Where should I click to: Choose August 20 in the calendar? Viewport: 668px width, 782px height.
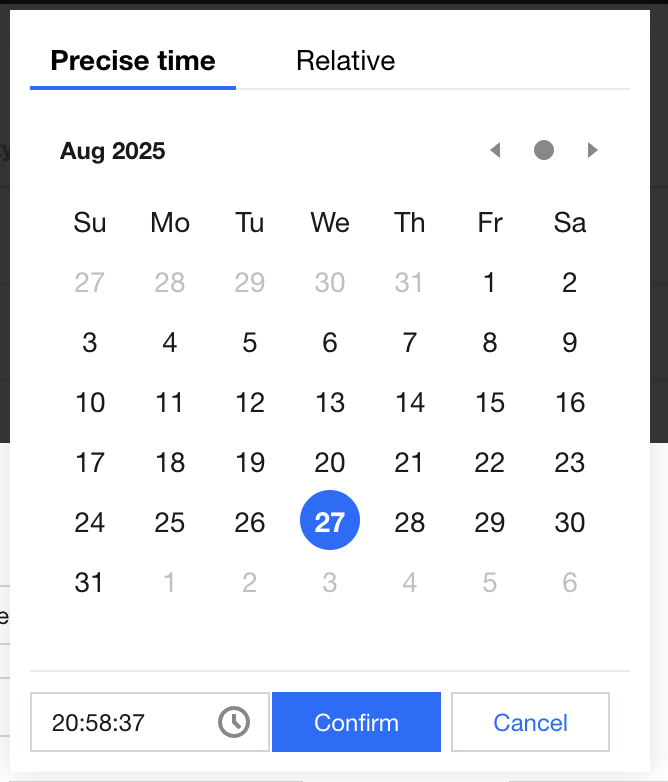[x=330, y=463]
